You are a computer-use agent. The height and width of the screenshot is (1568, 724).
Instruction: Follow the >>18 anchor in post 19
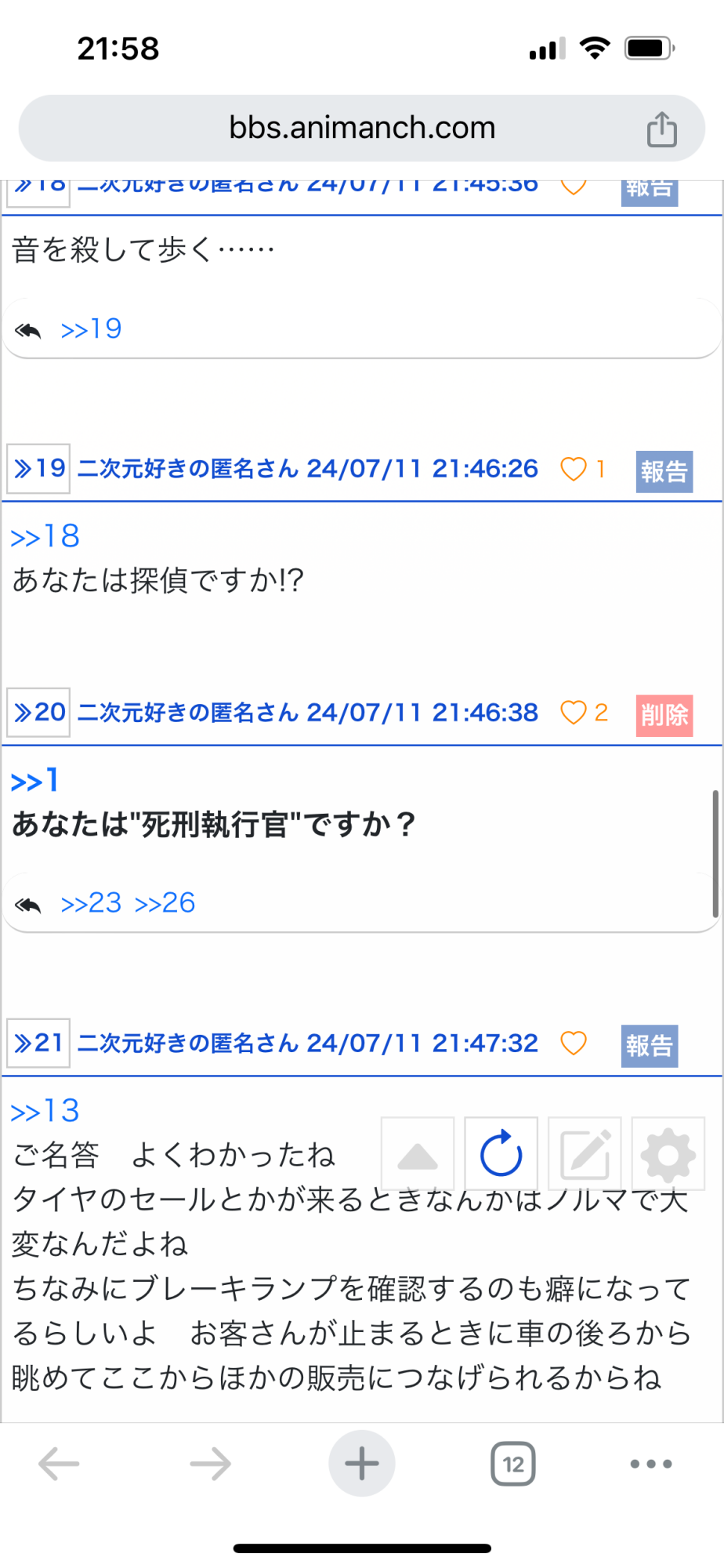click(x=45, y=536)
